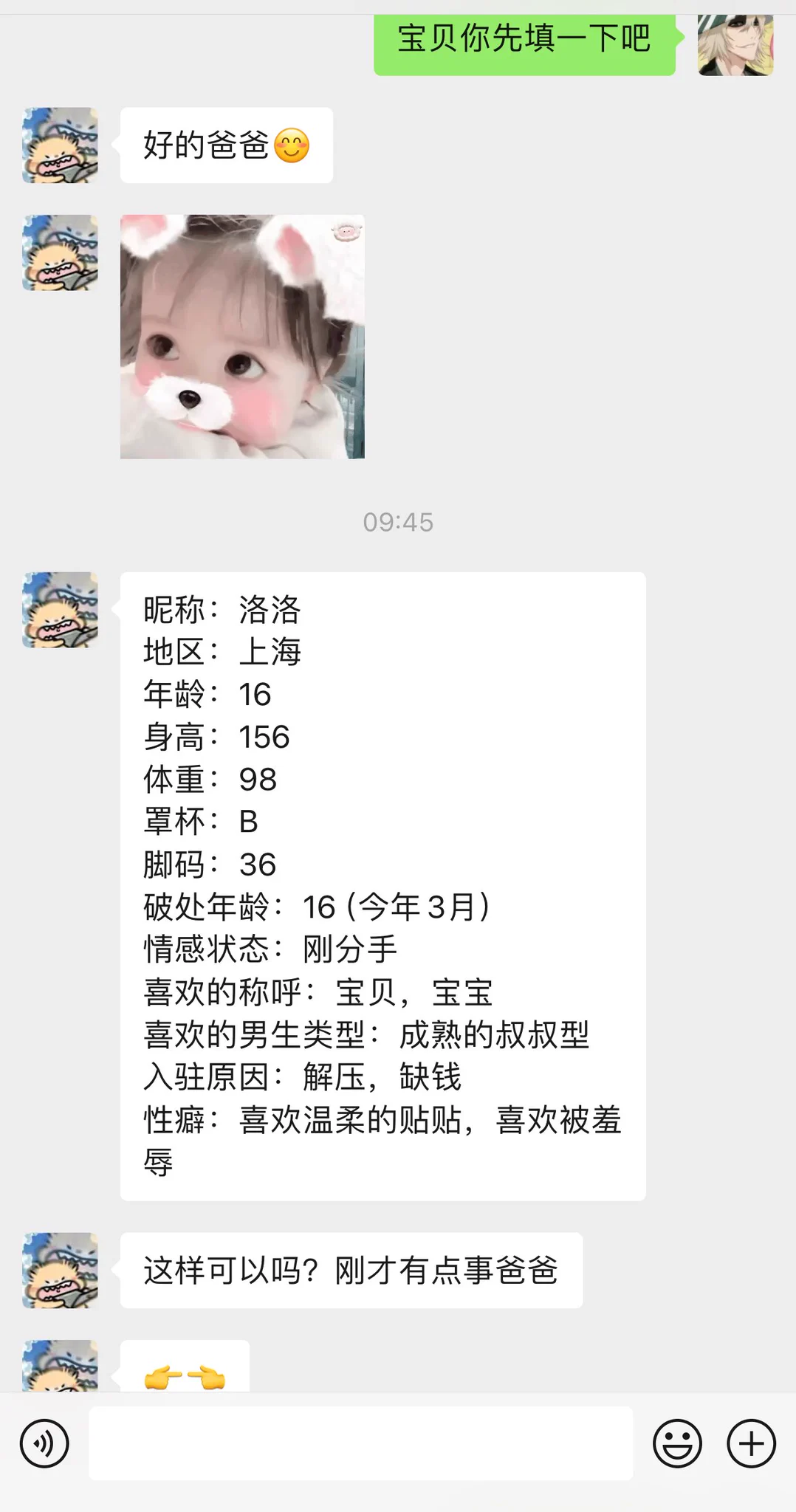Open the emoji picker
The image size is (796, 1512).
[x=676, y=1443]
